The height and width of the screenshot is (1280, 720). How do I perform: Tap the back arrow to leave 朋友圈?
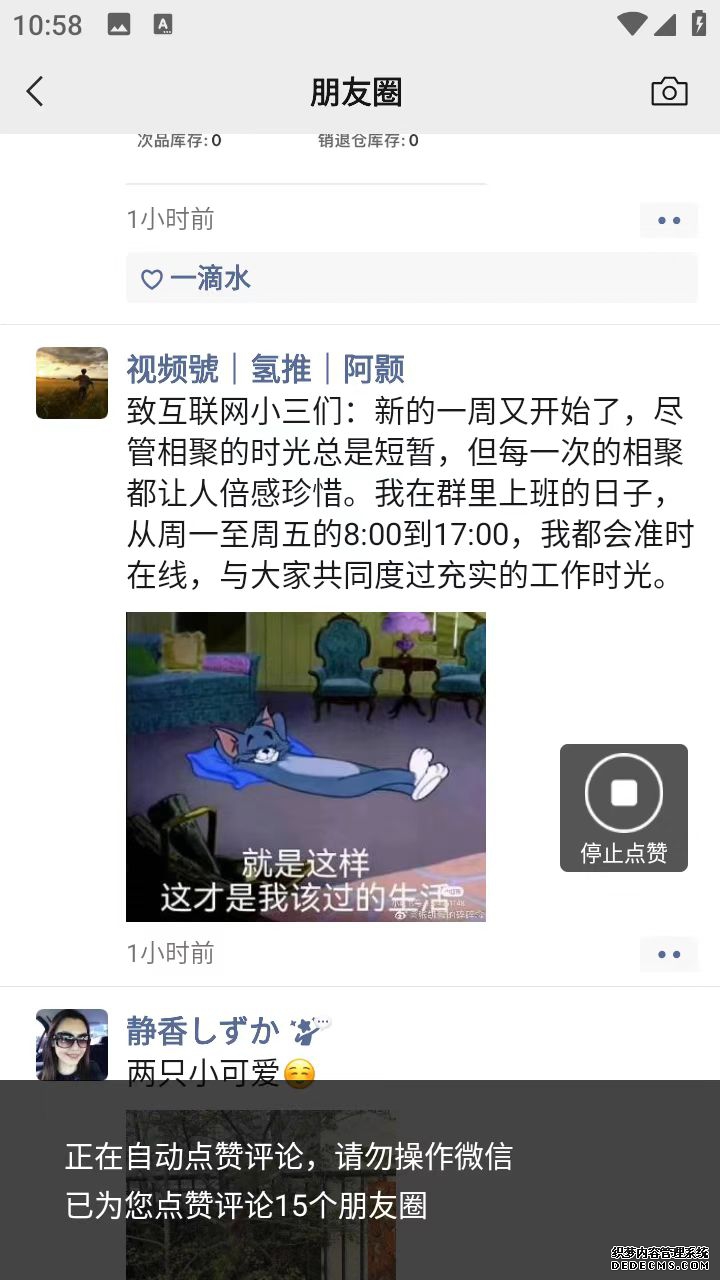tap(35, 91)
